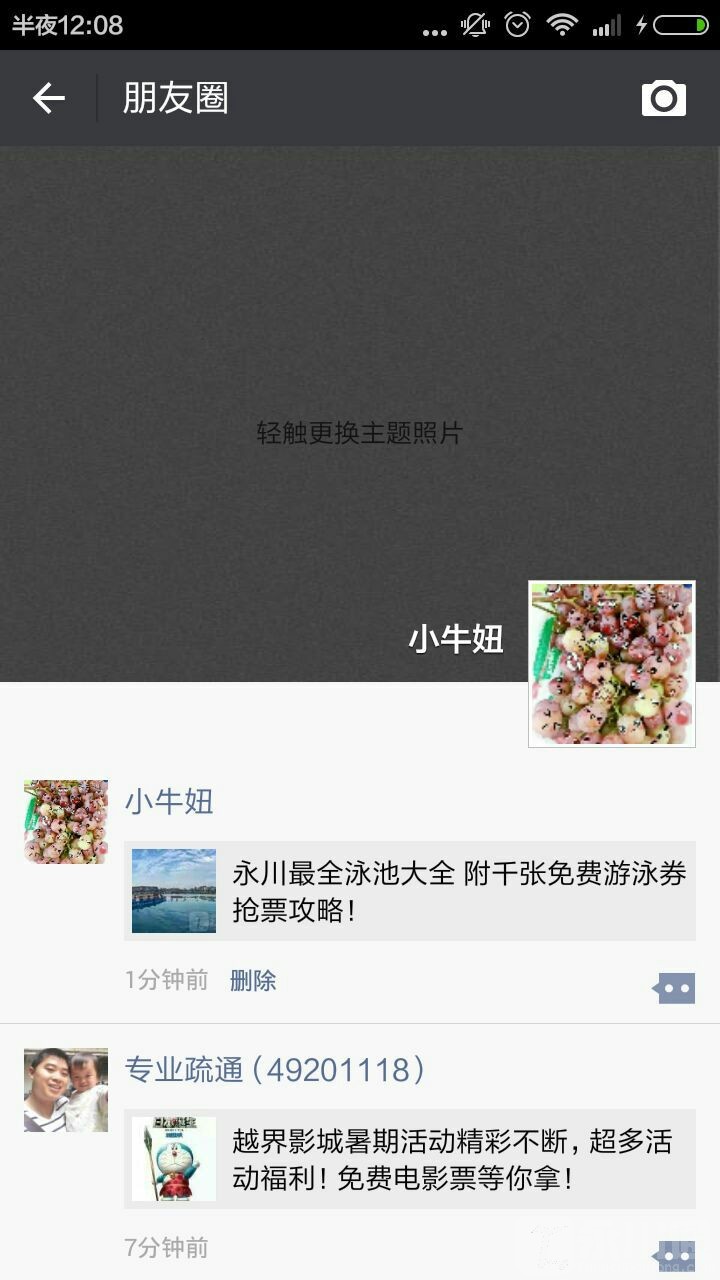Open comment menu on 小牛妞's post
This screenshot has width=720, height=1280.
[x=674, y=988]
